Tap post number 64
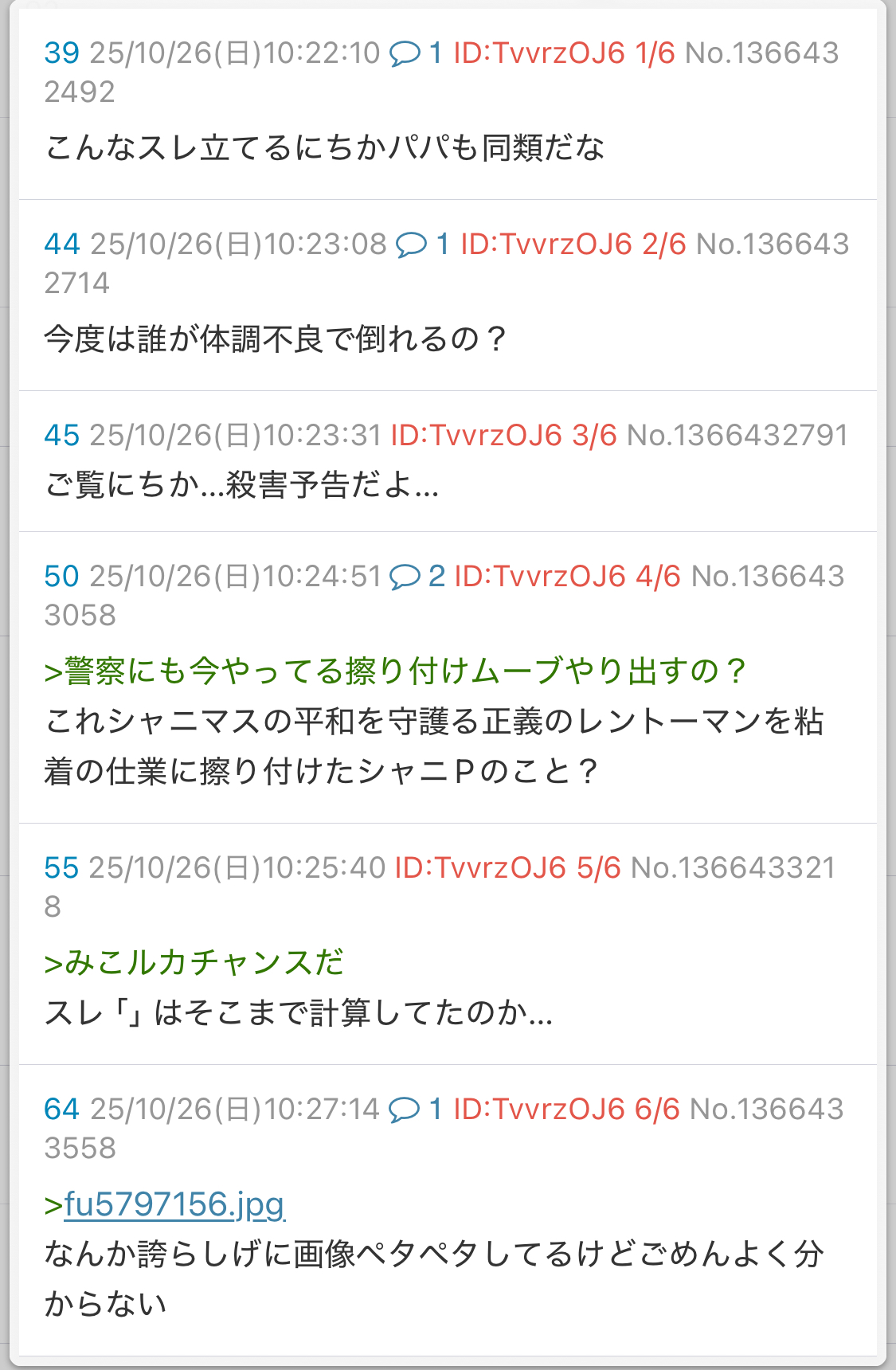Image resolution: width=896 pixels, height=1370 pixels. pos(62,1109)
